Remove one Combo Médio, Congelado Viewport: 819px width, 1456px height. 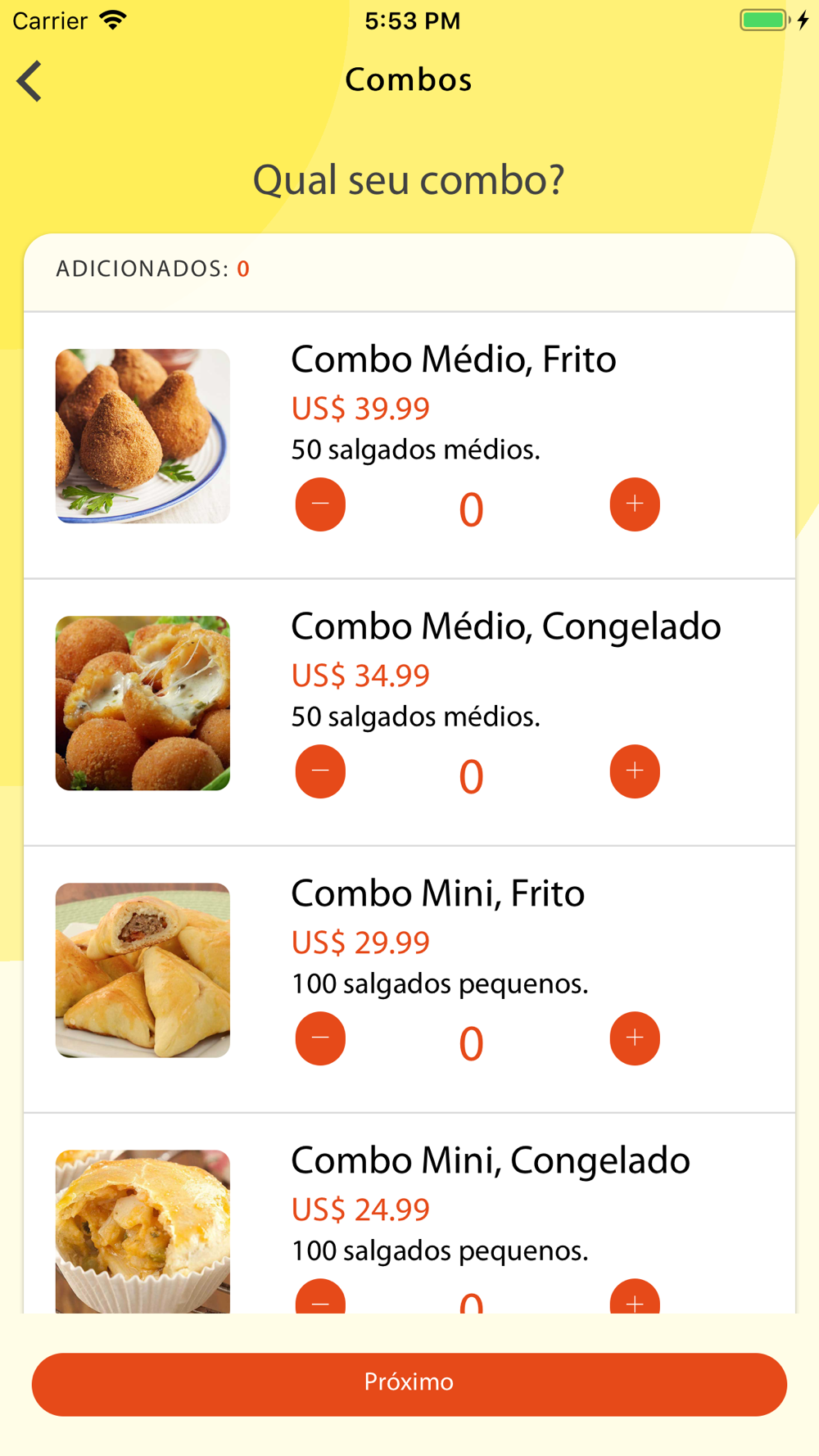click(320, 771)
